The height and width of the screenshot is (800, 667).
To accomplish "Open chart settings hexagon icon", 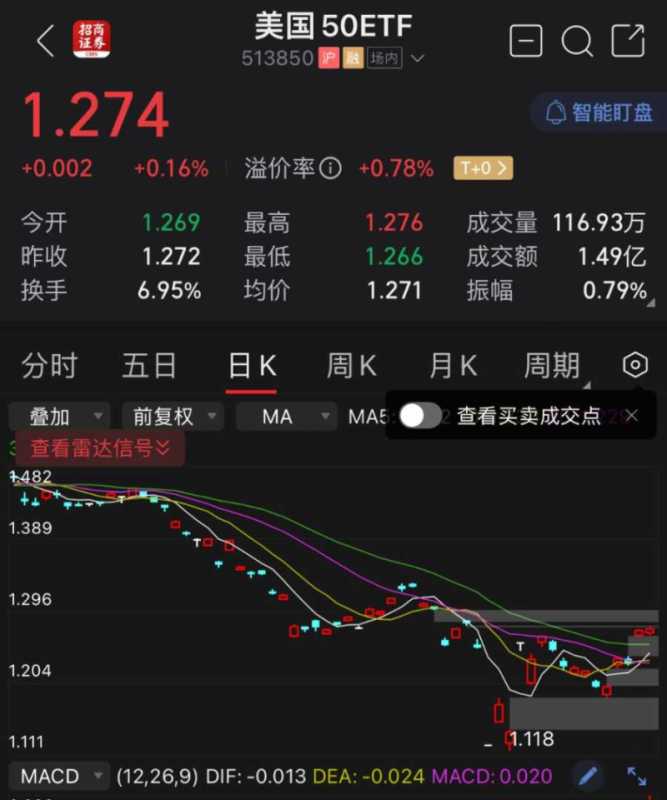I will pos(635,365).
